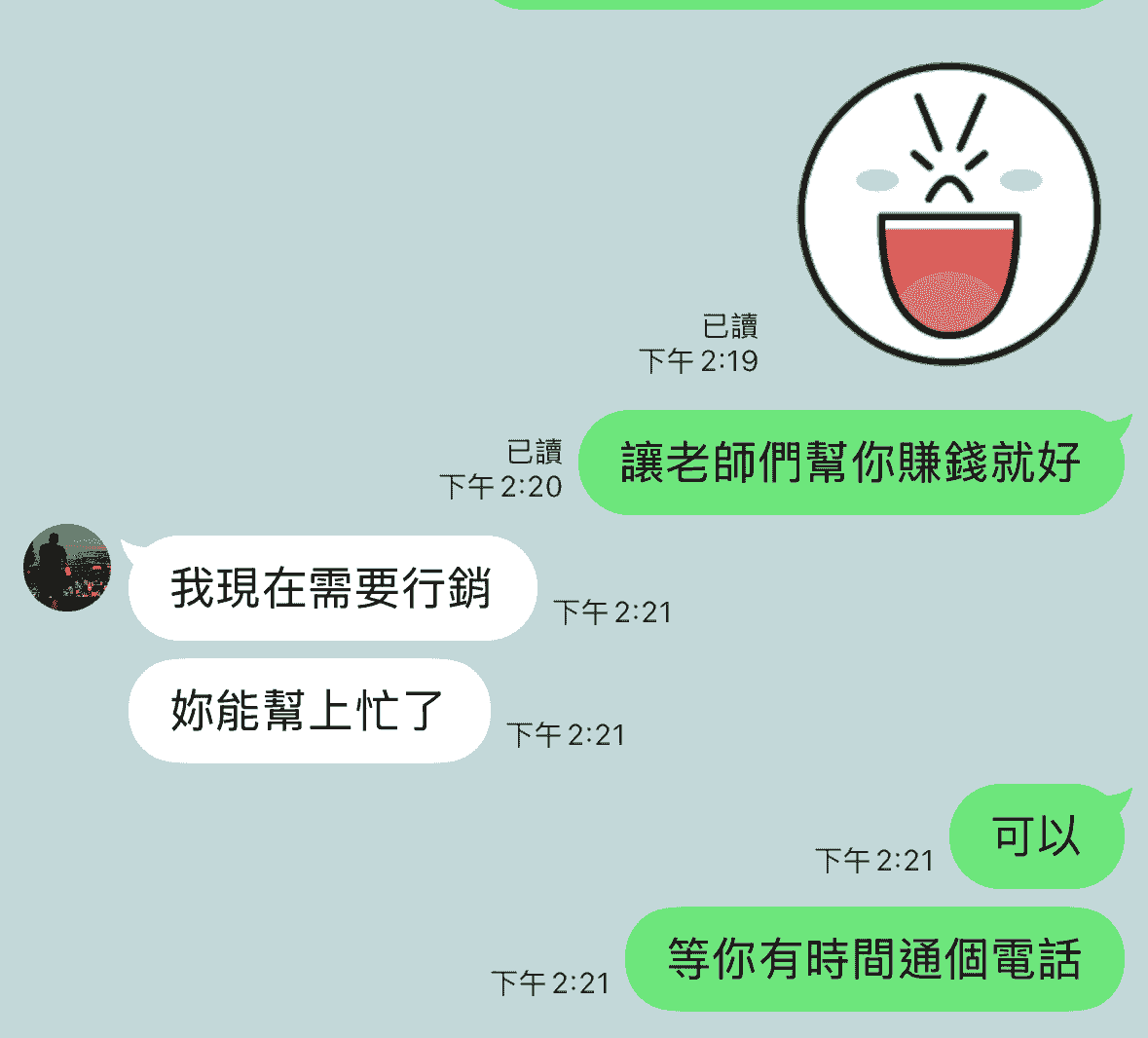Open the sender's profile picture avatar

67,568
